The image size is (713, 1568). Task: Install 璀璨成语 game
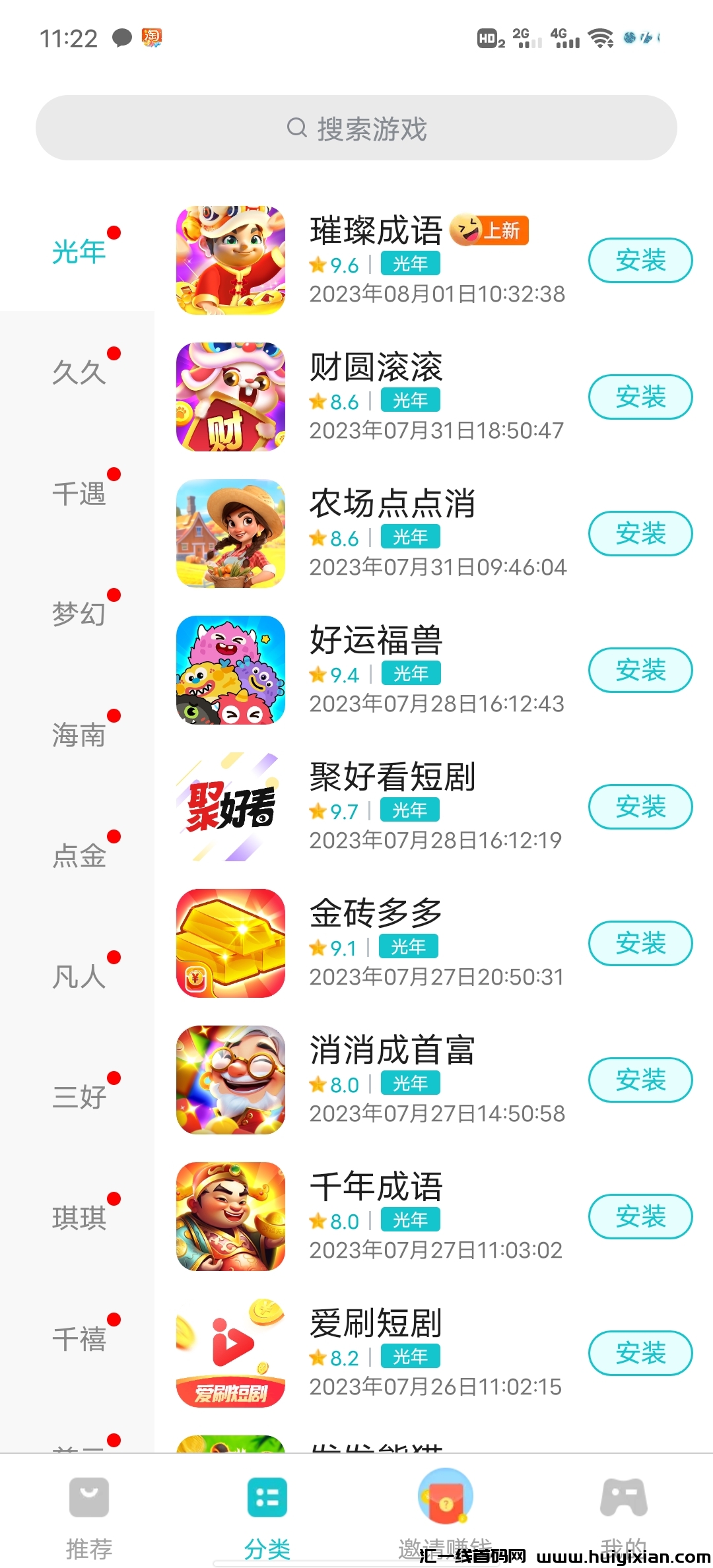pyautogui.click(x=640, y=261)
